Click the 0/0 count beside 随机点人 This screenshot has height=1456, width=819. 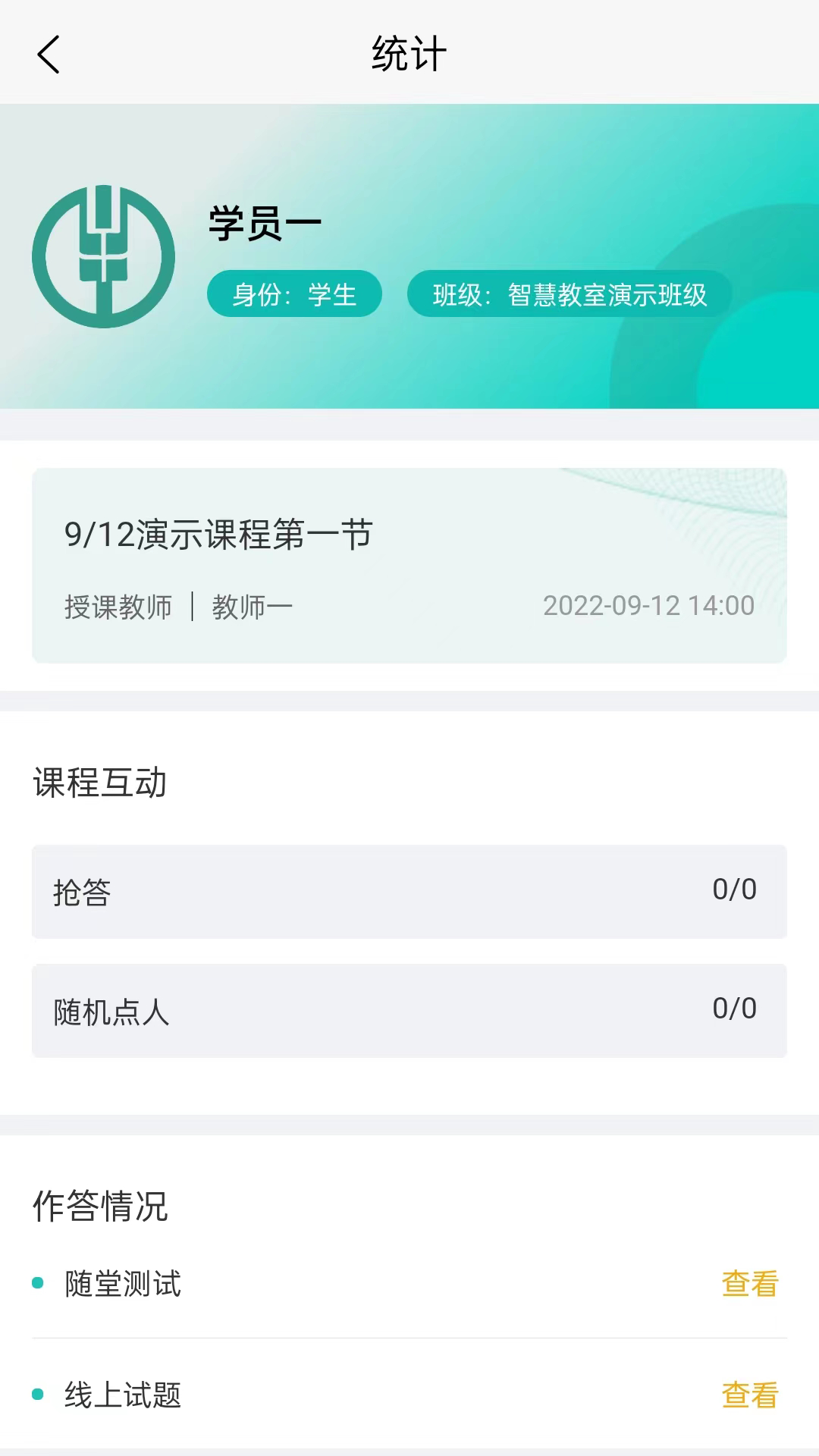tap(735, 1009)
